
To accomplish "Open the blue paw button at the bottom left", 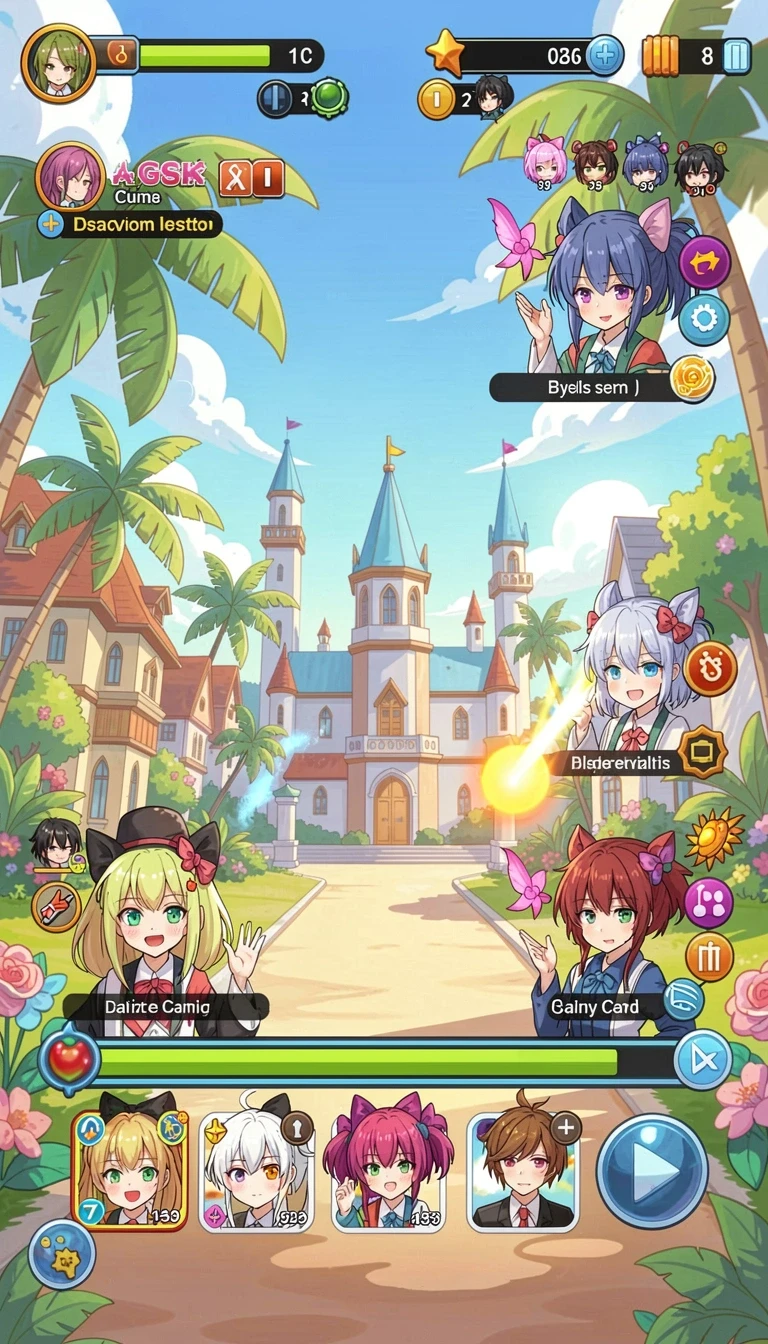I will tap(62, 1254).
